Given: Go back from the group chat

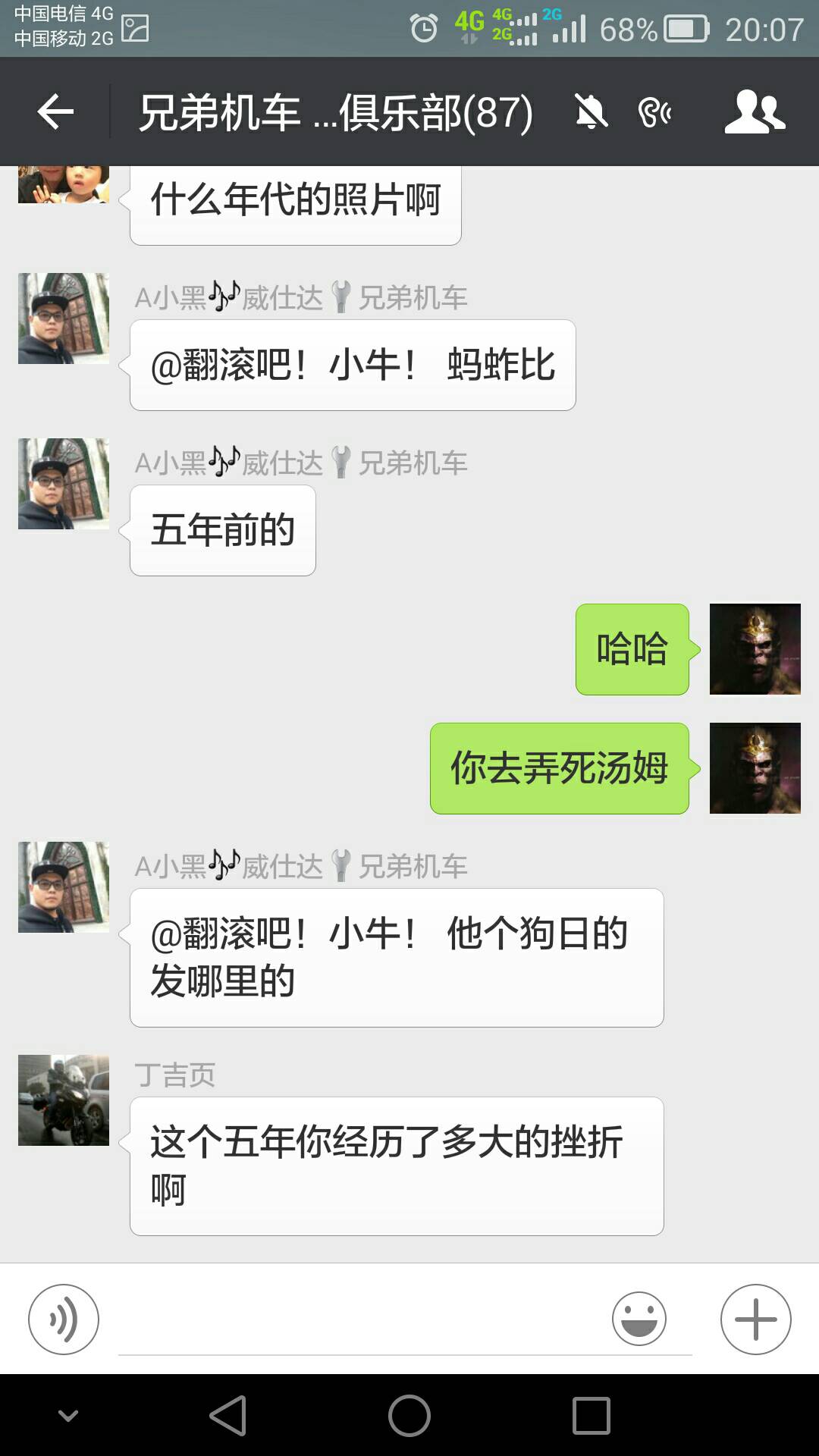Looking at the screenshot, I should click(55, 112).
